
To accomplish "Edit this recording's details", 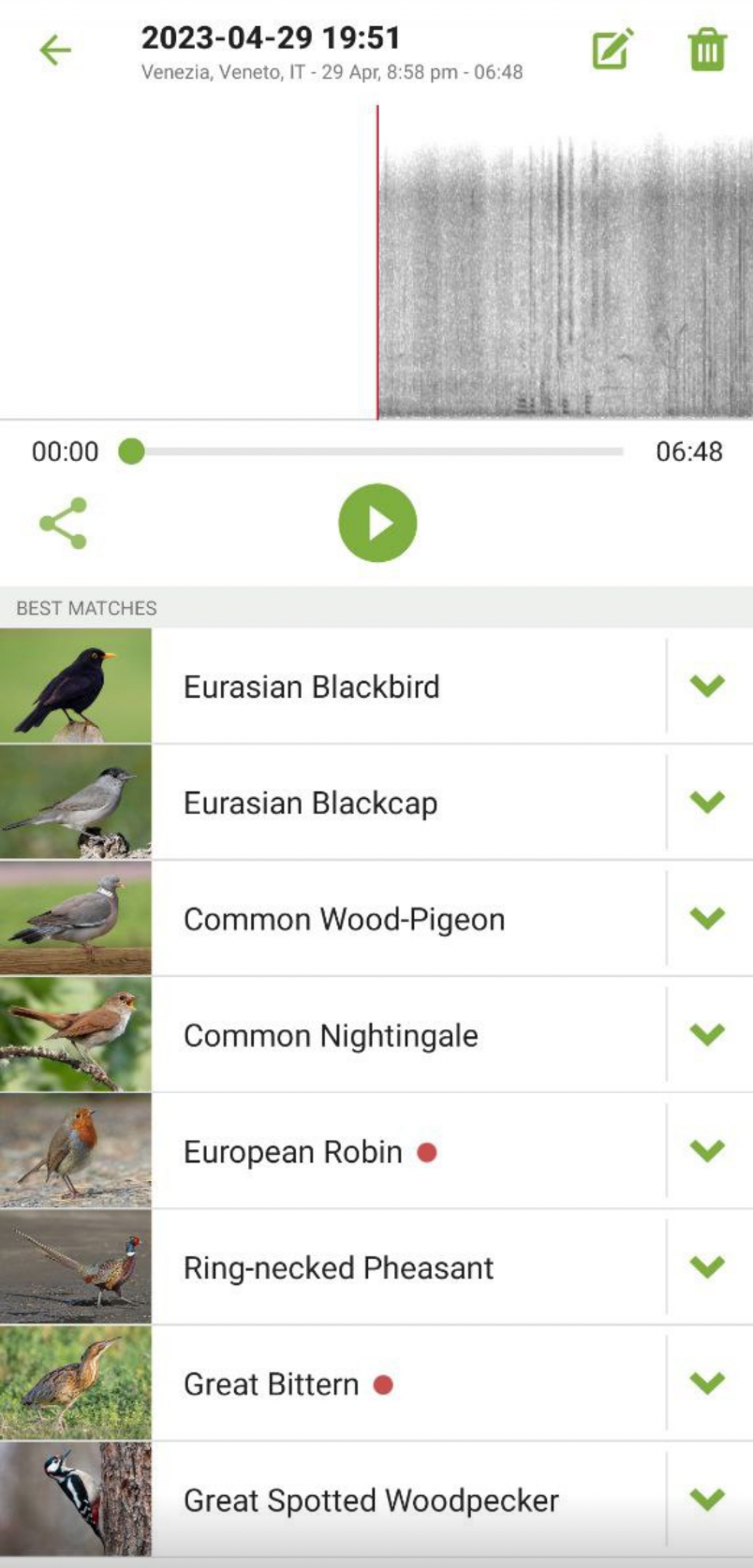I will point(613,50).
